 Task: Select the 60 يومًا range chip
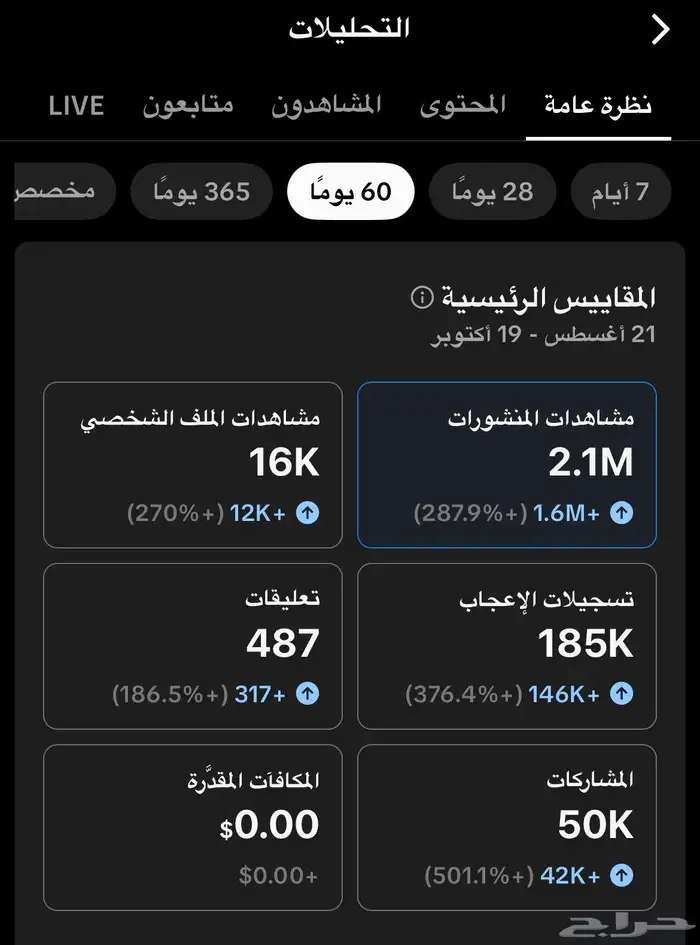(x=350, y=191)
